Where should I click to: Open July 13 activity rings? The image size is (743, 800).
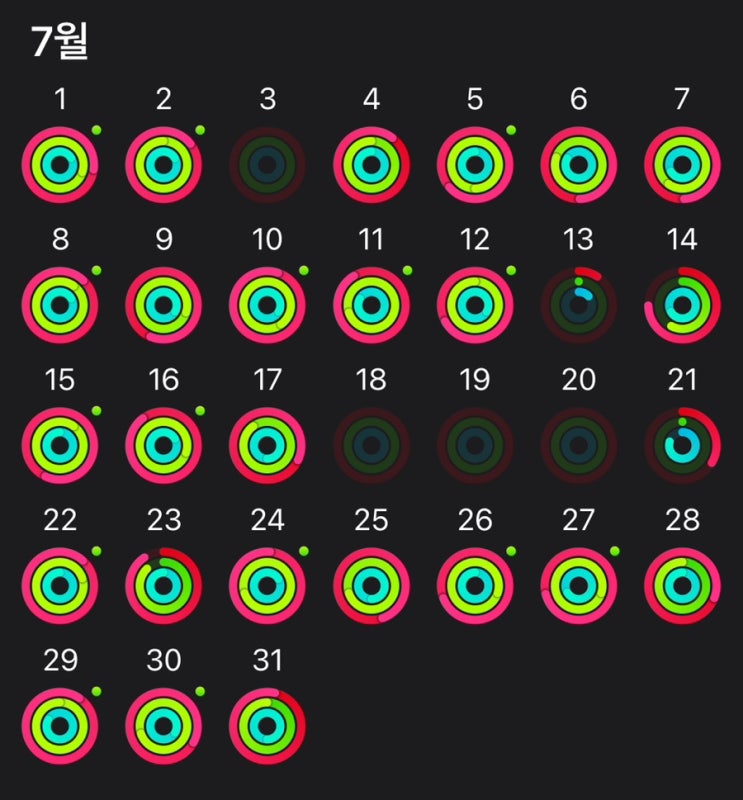point(579,305)
